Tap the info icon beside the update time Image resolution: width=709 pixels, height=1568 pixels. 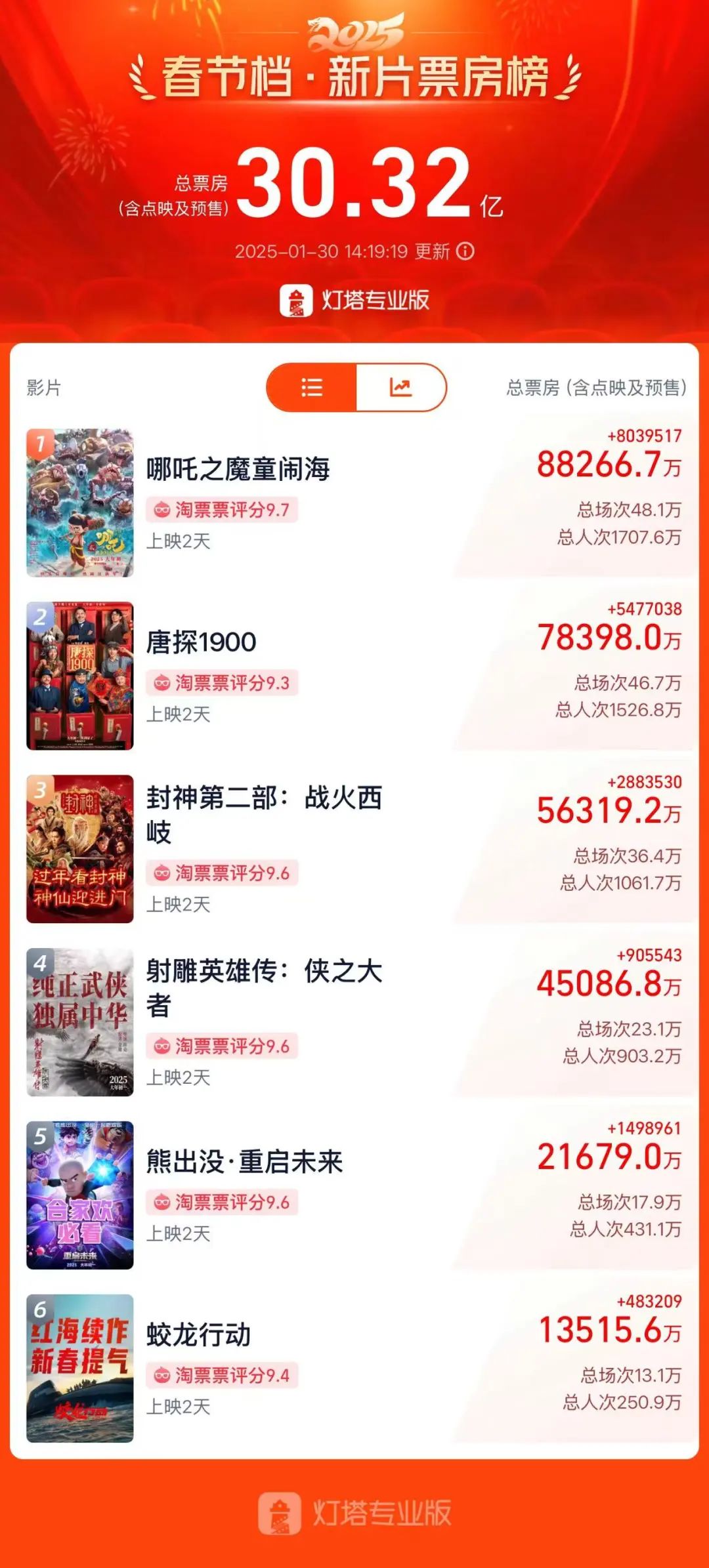pos(466,250)
